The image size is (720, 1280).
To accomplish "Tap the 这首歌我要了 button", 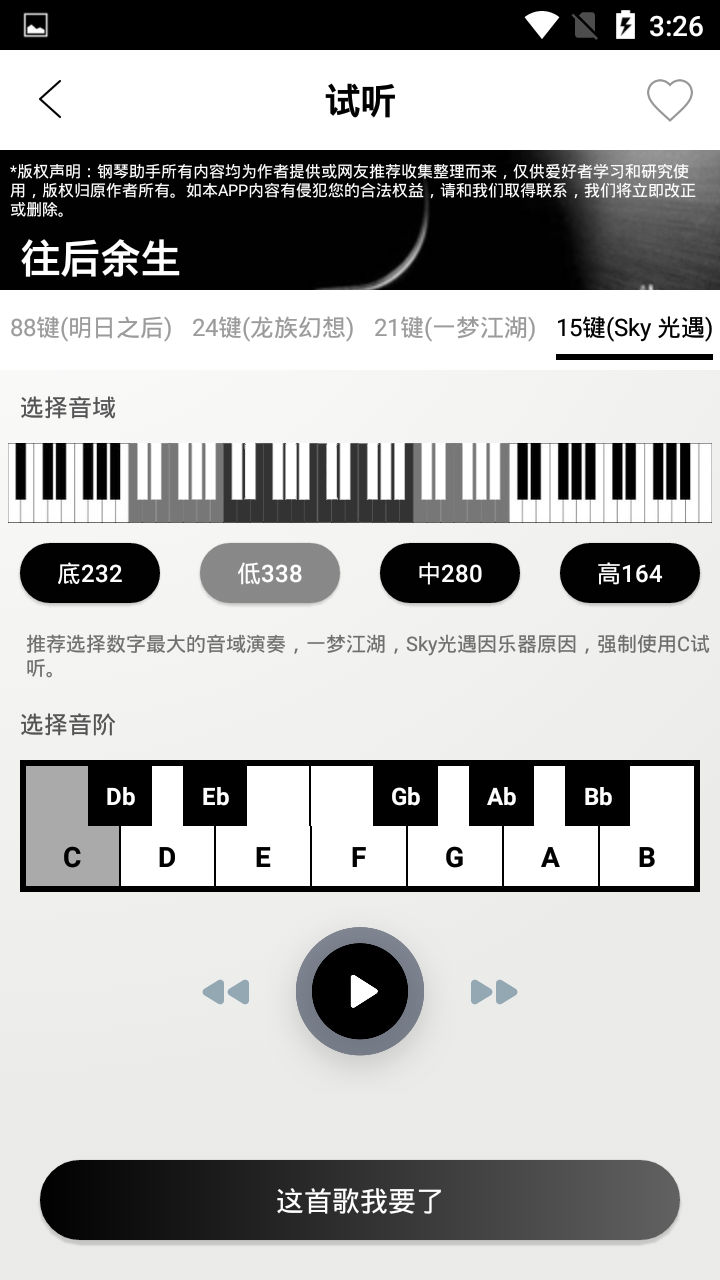I will pos(360,1200).
